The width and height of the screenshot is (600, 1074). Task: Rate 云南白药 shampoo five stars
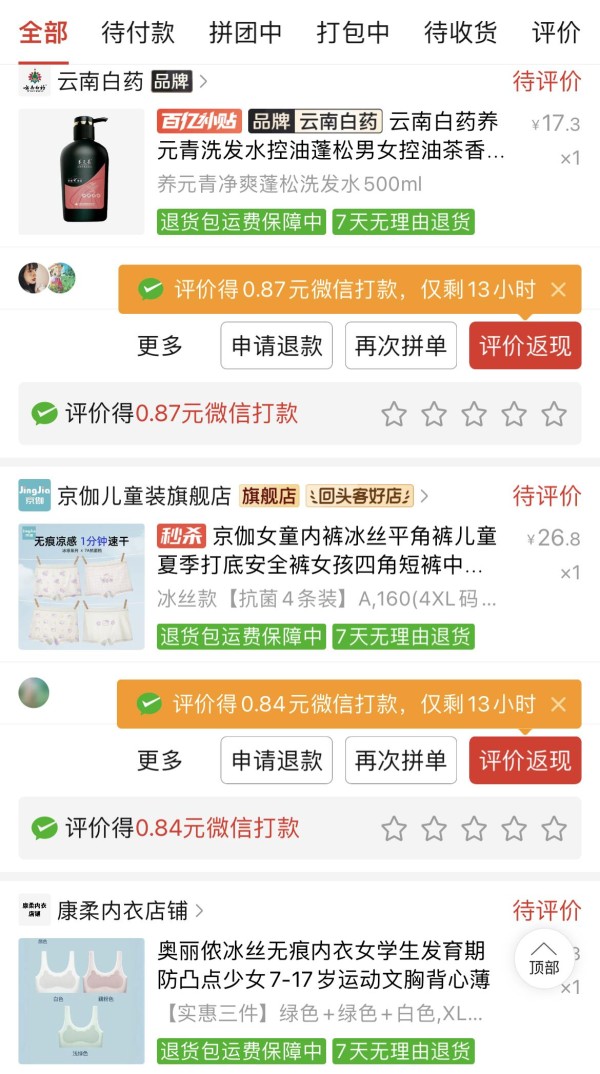pyautogui.click(x=553, y=414)
